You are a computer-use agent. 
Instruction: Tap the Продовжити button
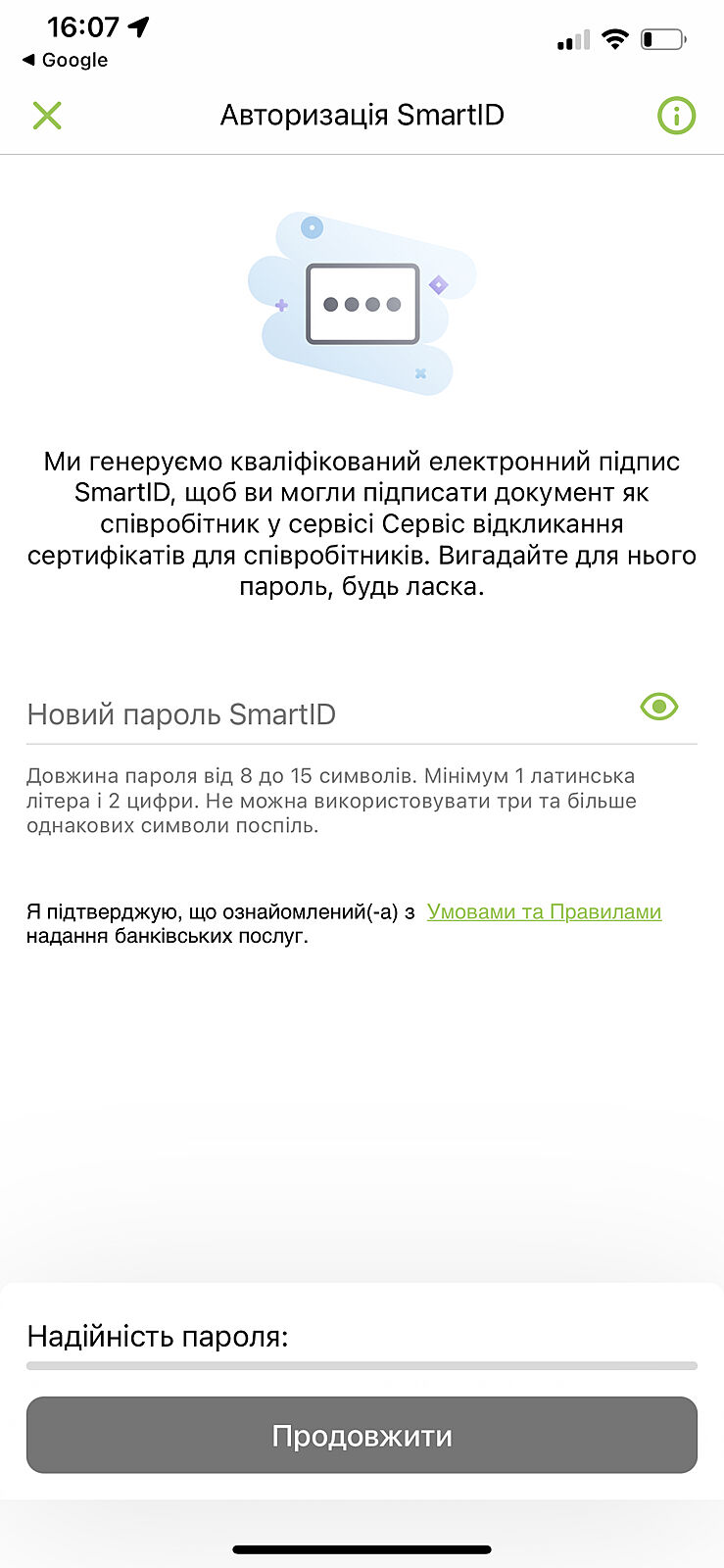tap(362, 1436)
